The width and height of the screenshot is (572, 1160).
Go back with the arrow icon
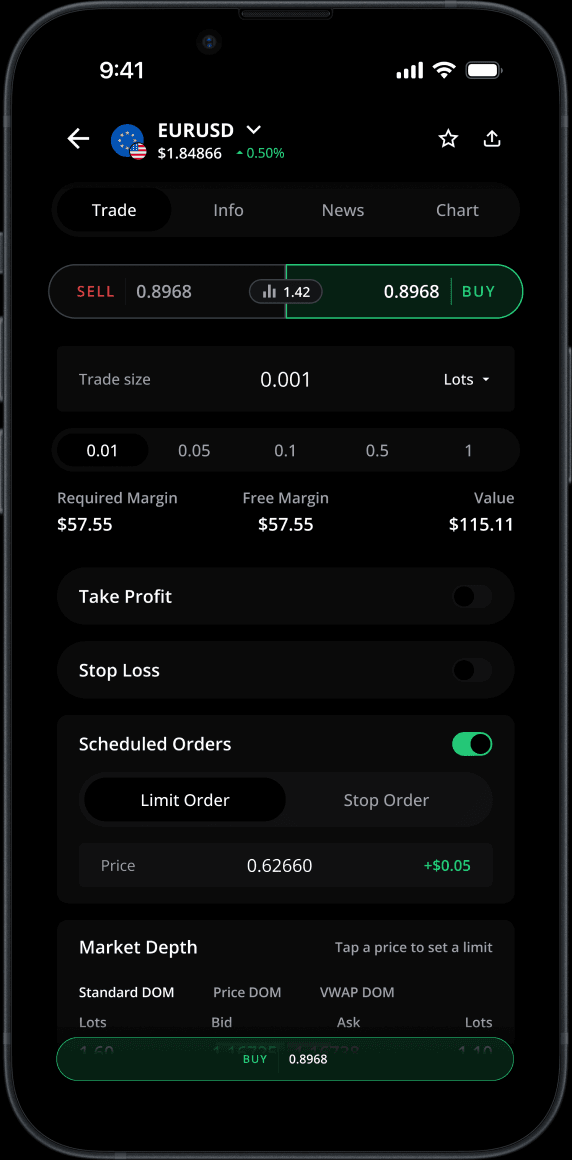[x=78, y=138]
